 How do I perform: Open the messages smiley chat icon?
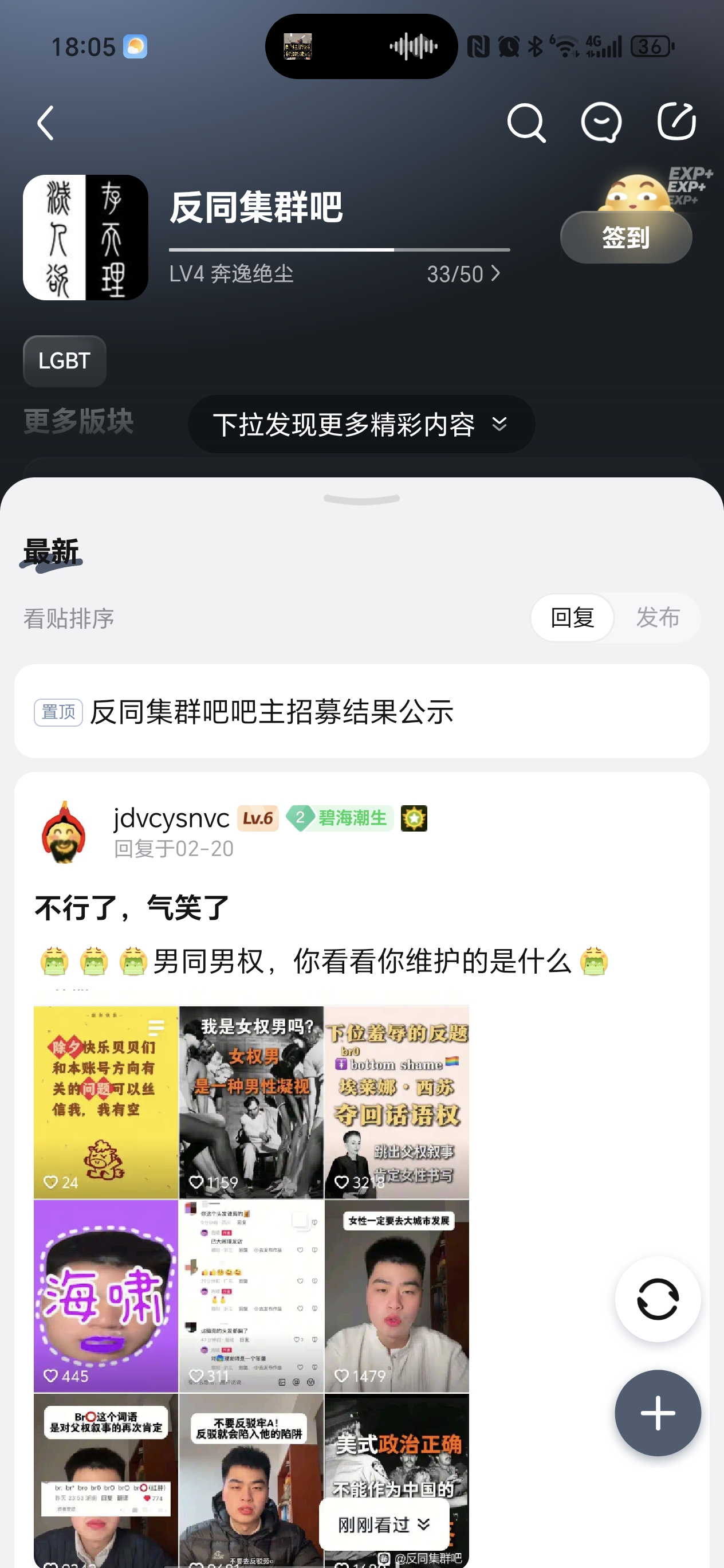point(601,123)
